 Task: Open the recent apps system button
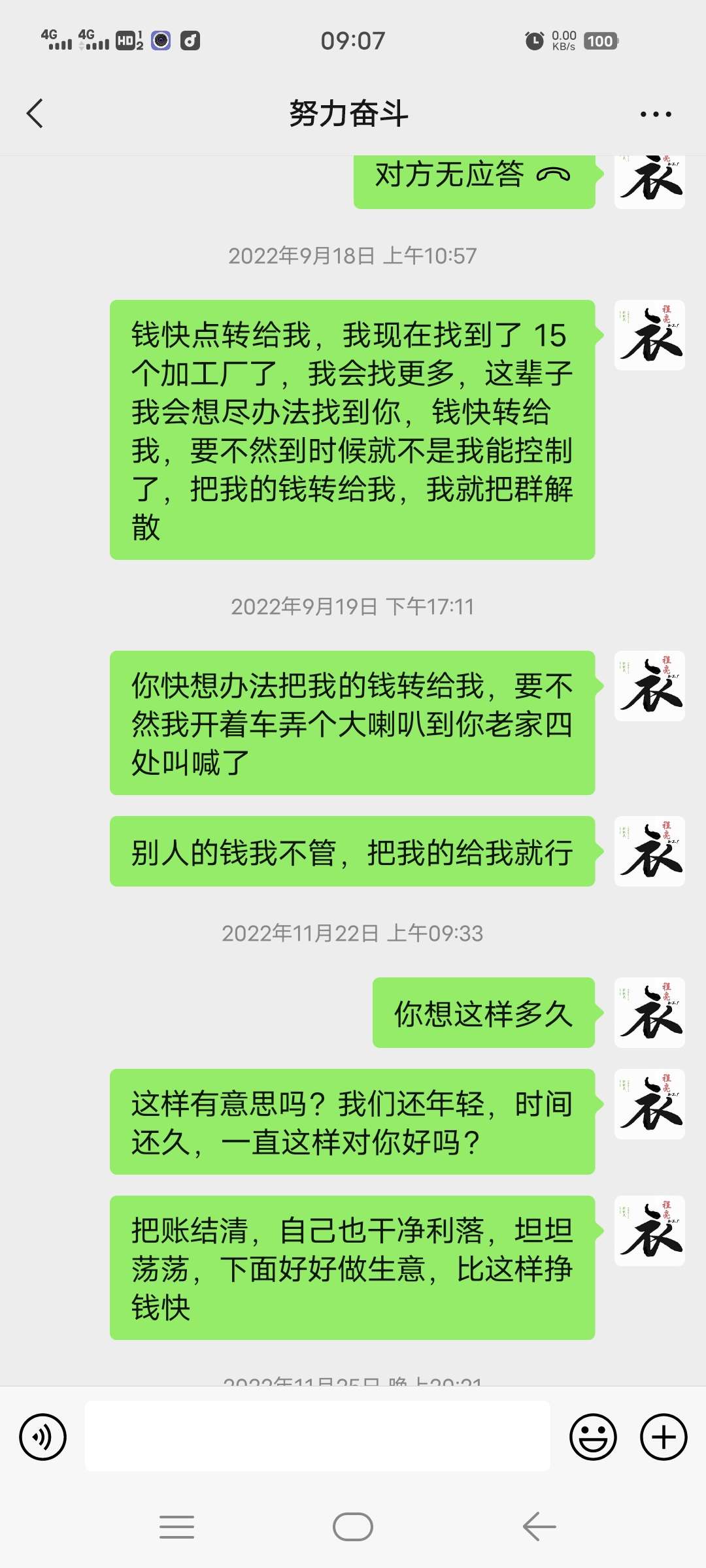(176, 1527)
